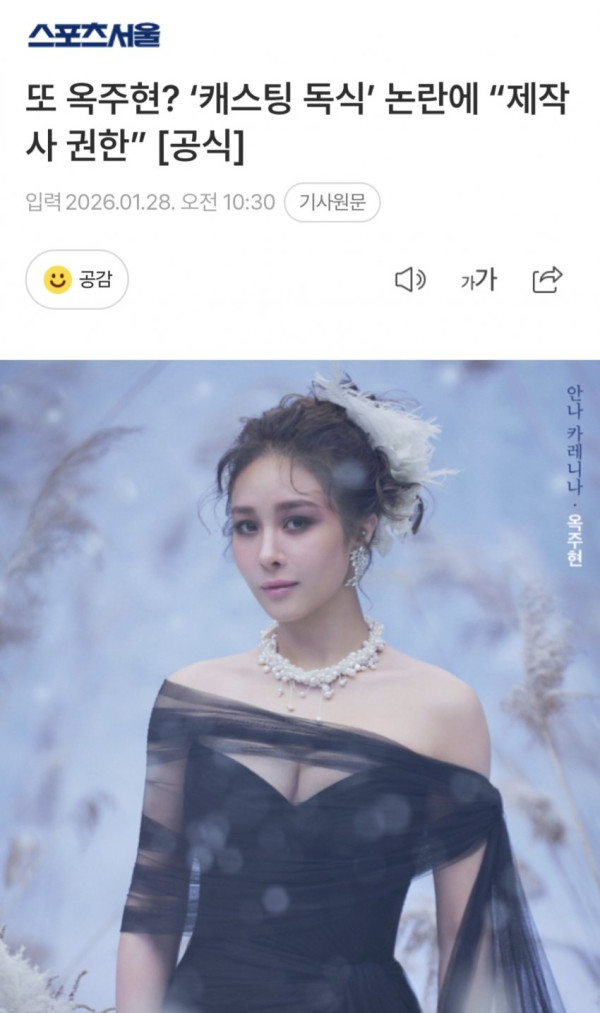
Task: Listen to the article with the speaker icon
Action: (x=410, y=280)
